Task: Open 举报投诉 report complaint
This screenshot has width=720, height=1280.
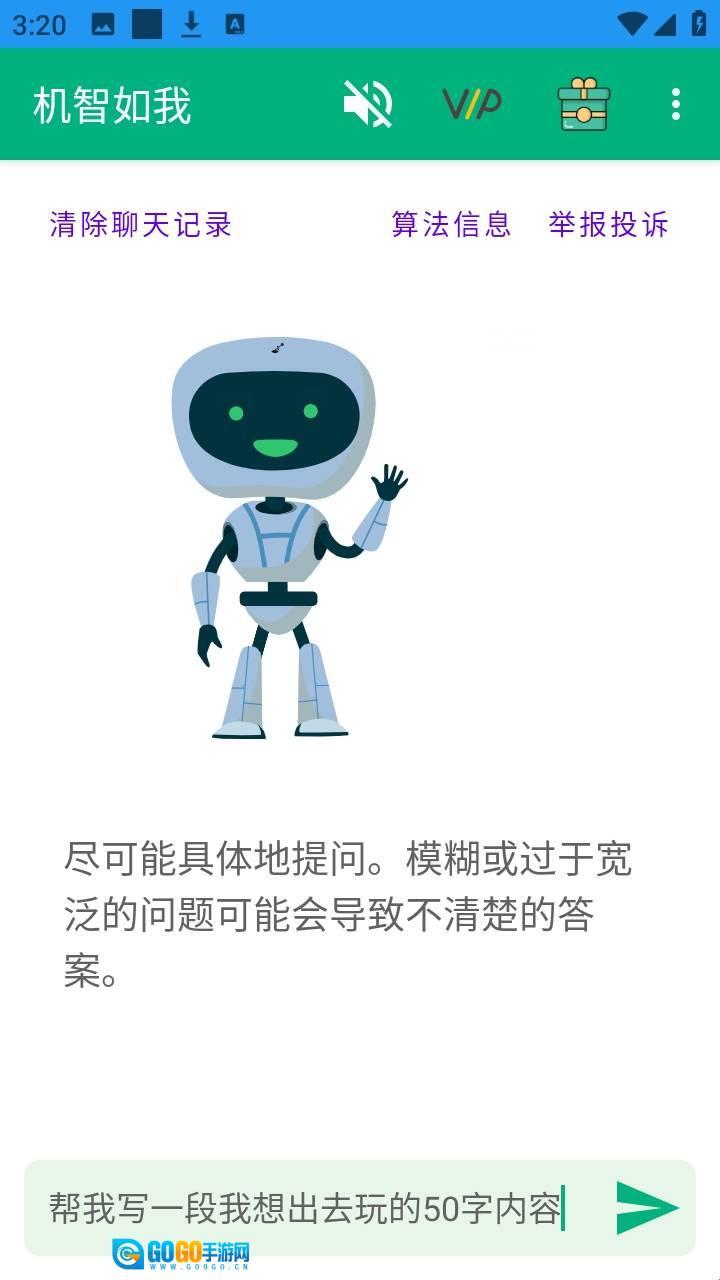Action: (x=608, y=224)
